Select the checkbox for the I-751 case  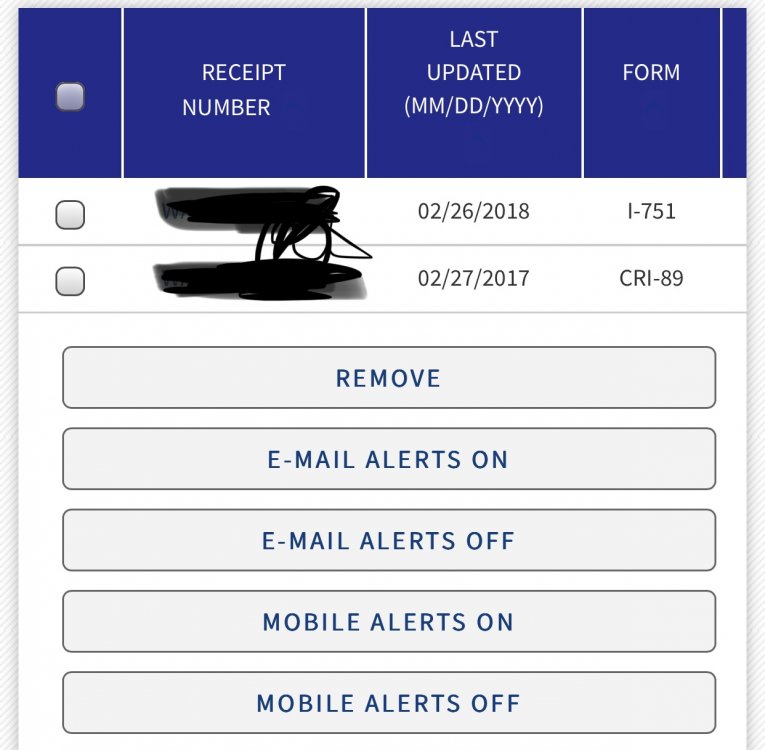70,214
